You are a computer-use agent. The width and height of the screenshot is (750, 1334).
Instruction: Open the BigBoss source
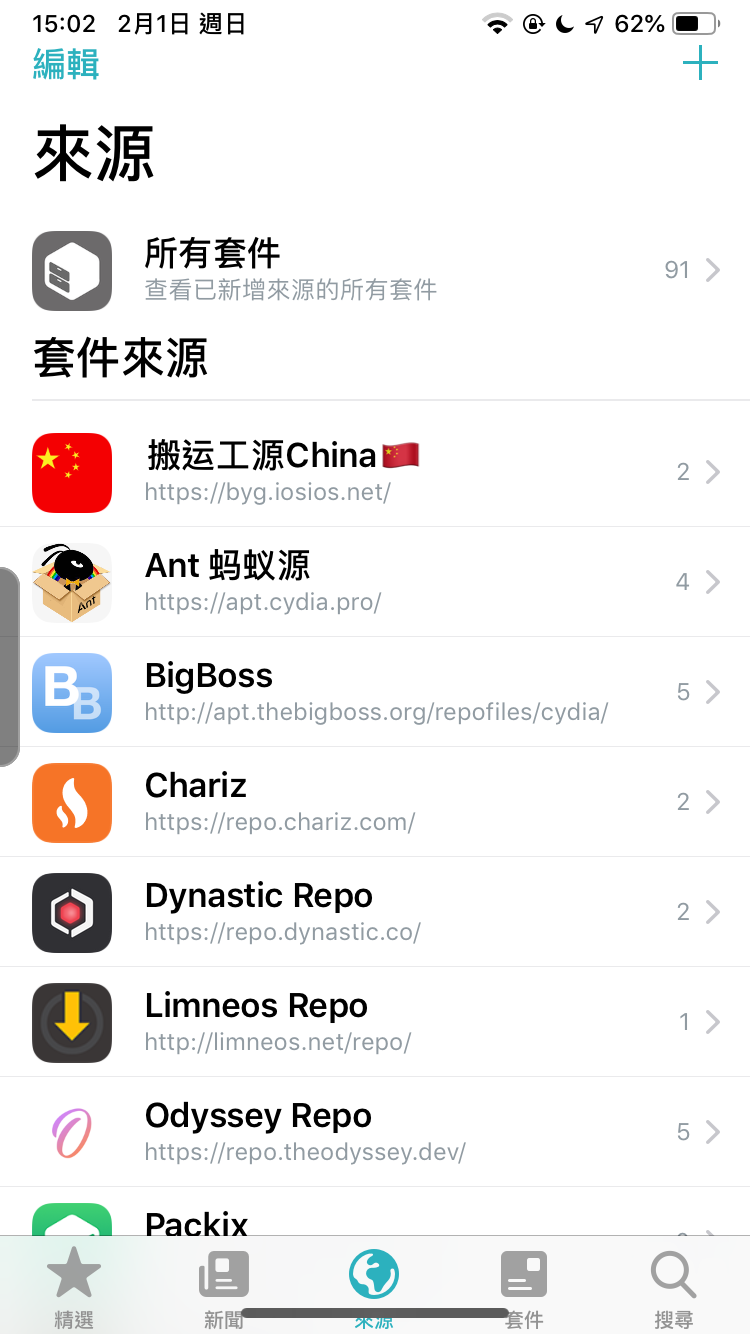(x=375, y=692)
